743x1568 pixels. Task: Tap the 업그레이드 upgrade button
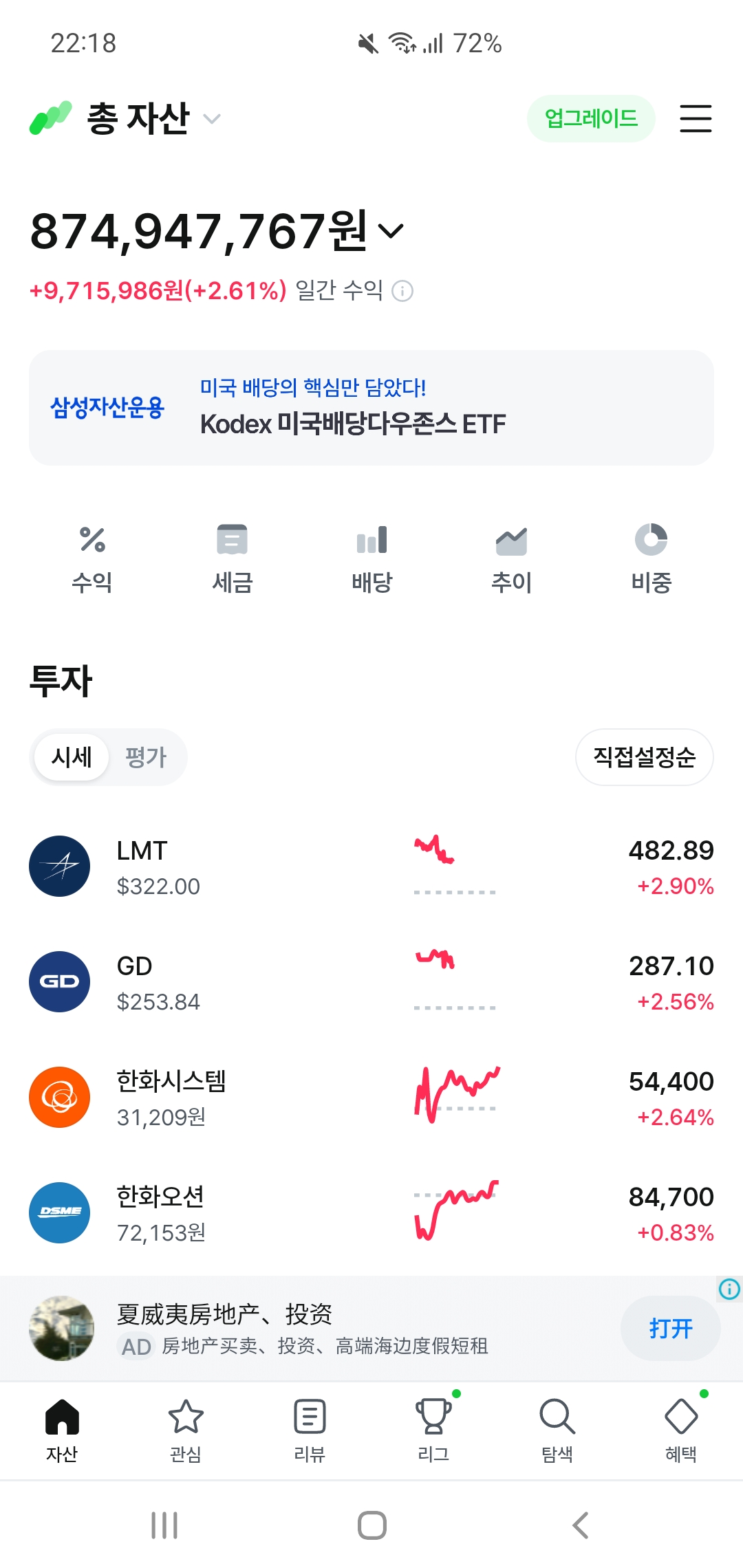(591, 118)
